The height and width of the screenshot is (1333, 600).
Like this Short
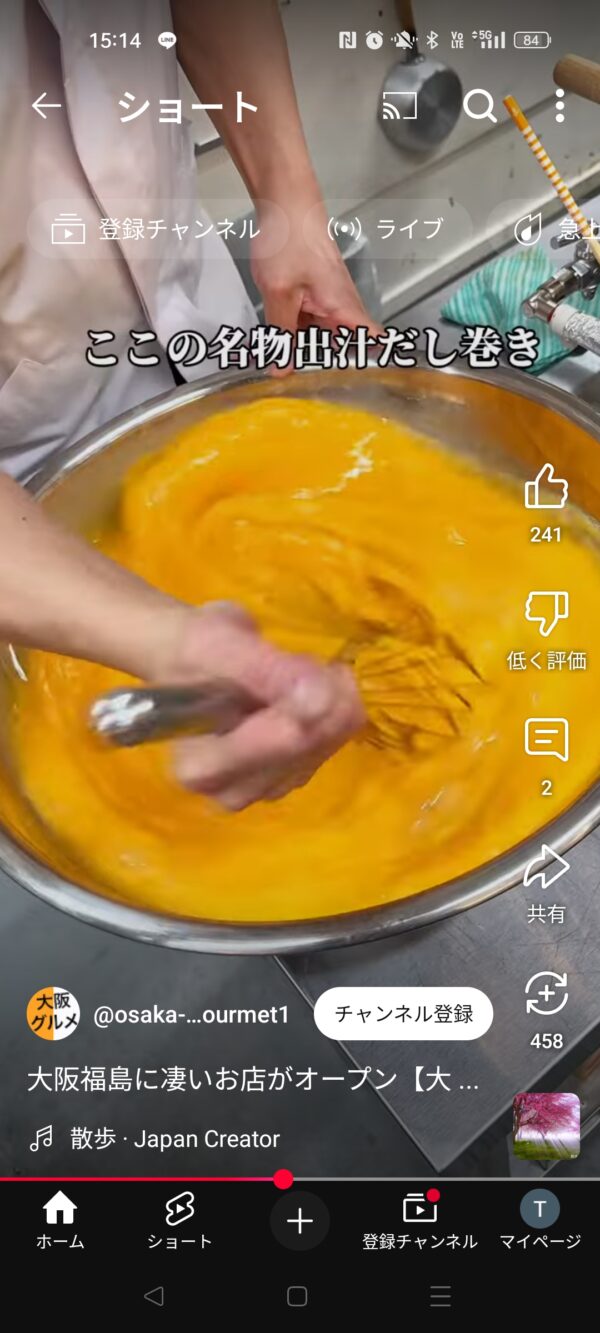pyautogui.click(x=546, y=488)
